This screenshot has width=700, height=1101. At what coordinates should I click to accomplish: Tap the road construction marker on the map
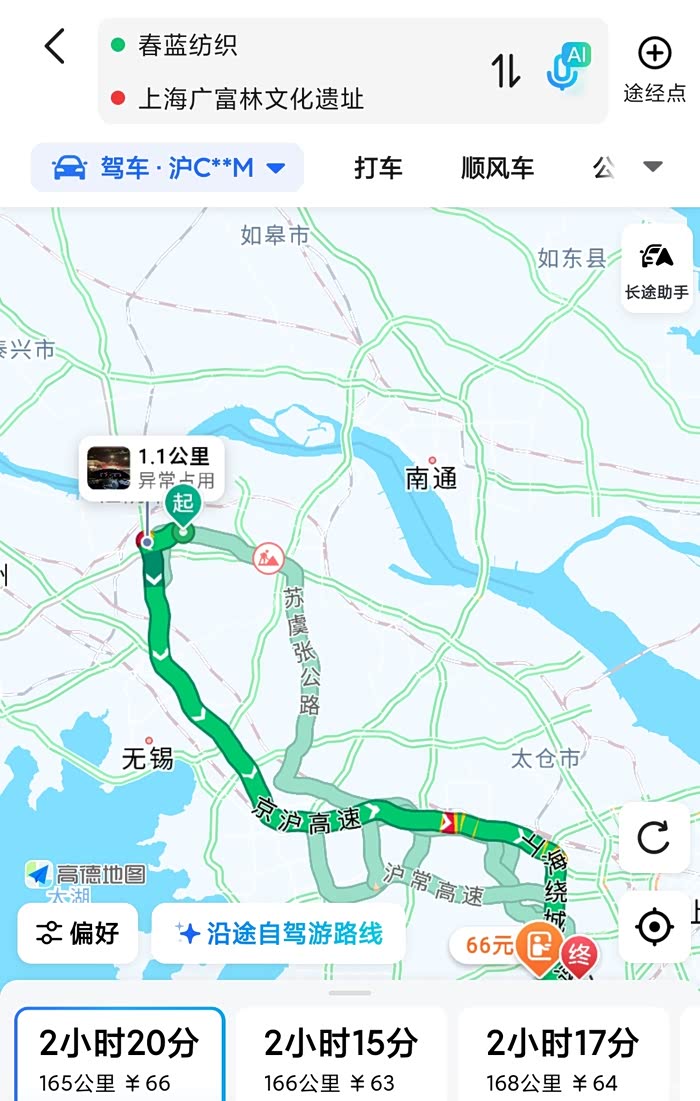pos(268,559)
